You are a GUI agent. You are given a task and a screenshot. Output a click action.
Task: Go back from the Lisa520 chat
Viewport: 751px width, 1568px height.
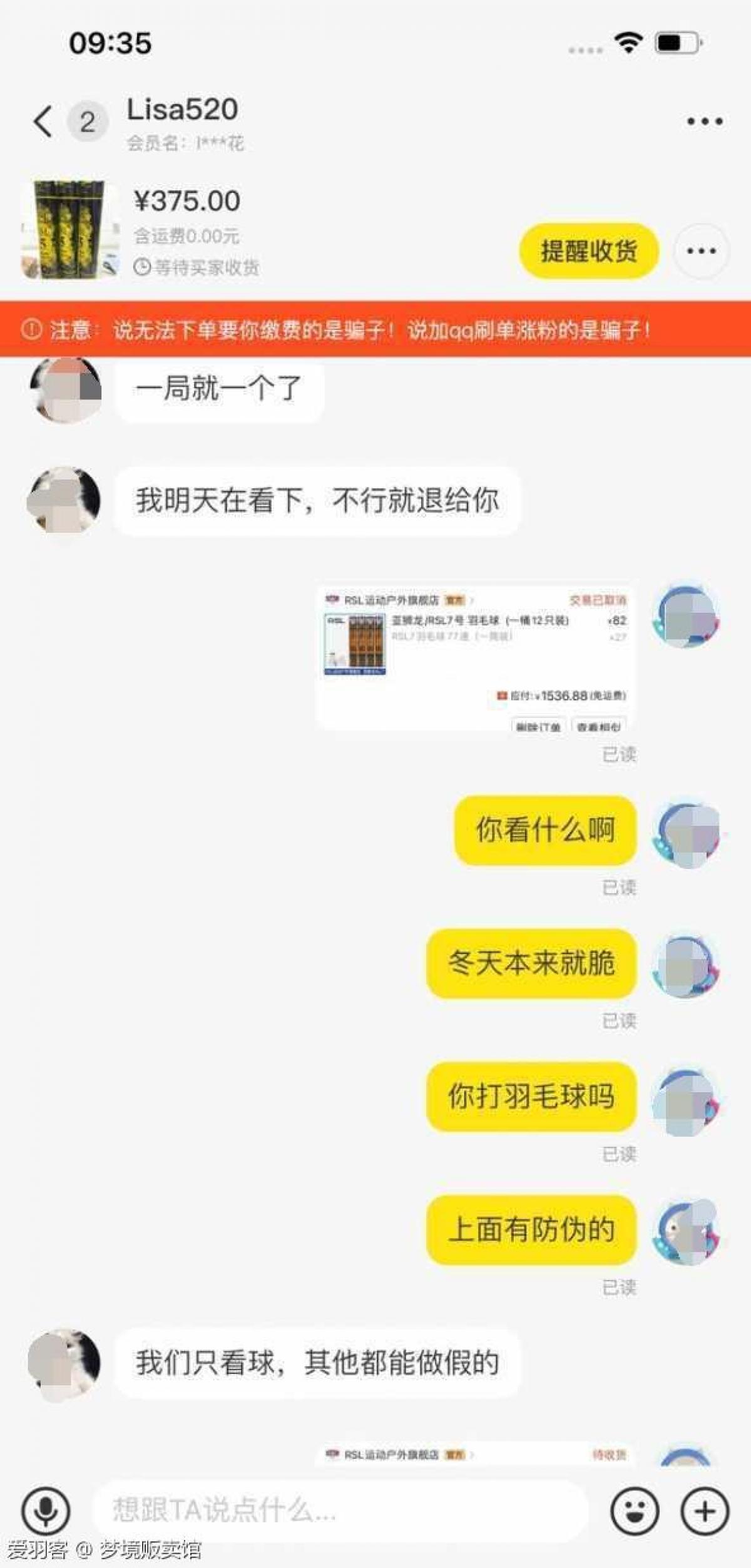coord(43,121)
